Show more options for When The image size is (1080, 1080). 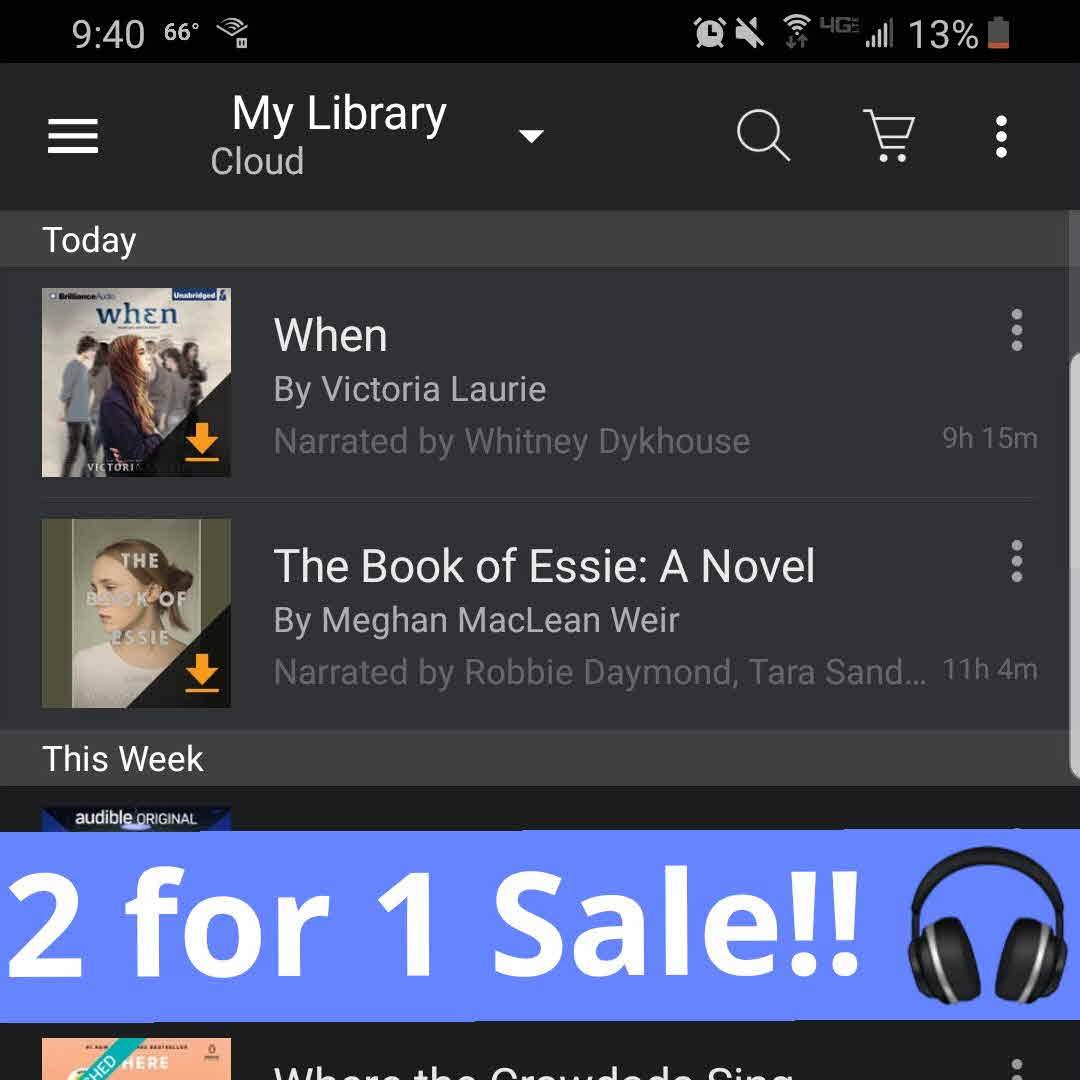(1017, 330)
